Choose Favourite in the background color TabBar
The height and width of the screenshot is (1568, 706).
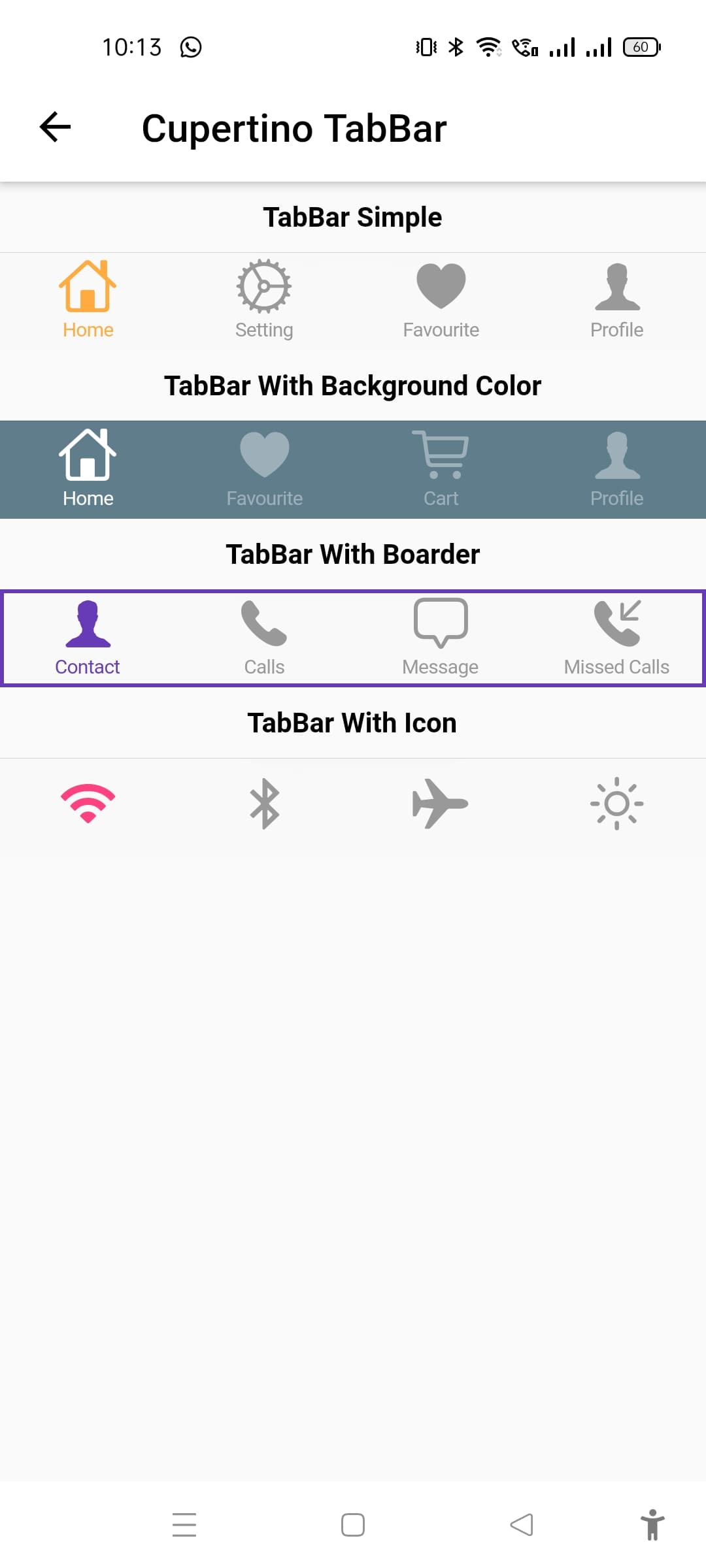[264, 469]
